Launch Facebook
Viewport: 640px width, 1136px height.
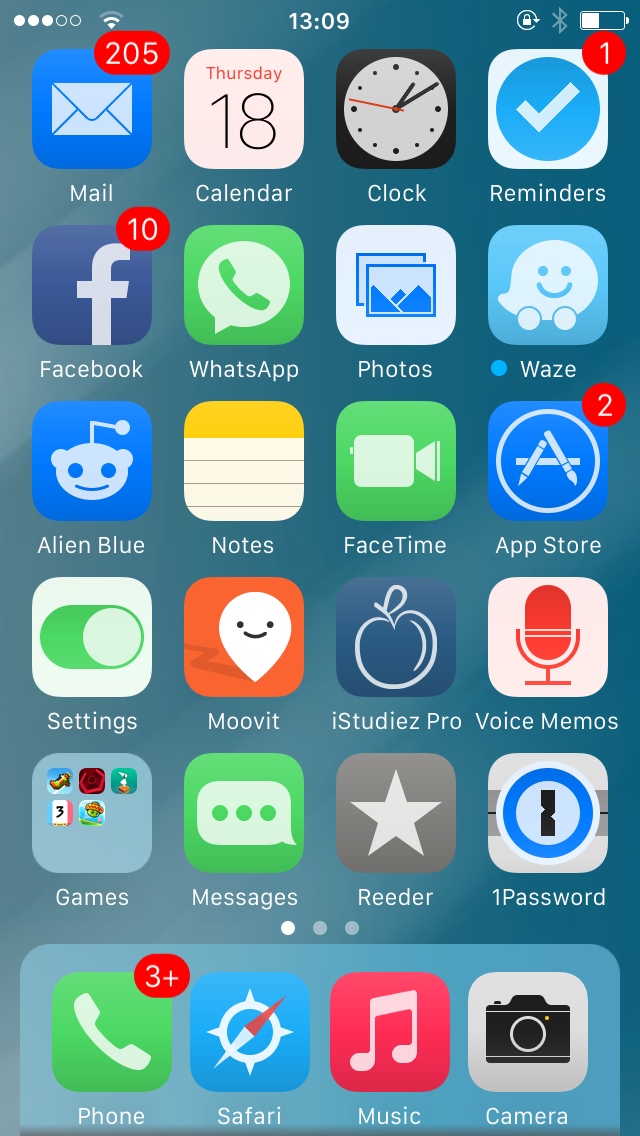pos(92,285)
